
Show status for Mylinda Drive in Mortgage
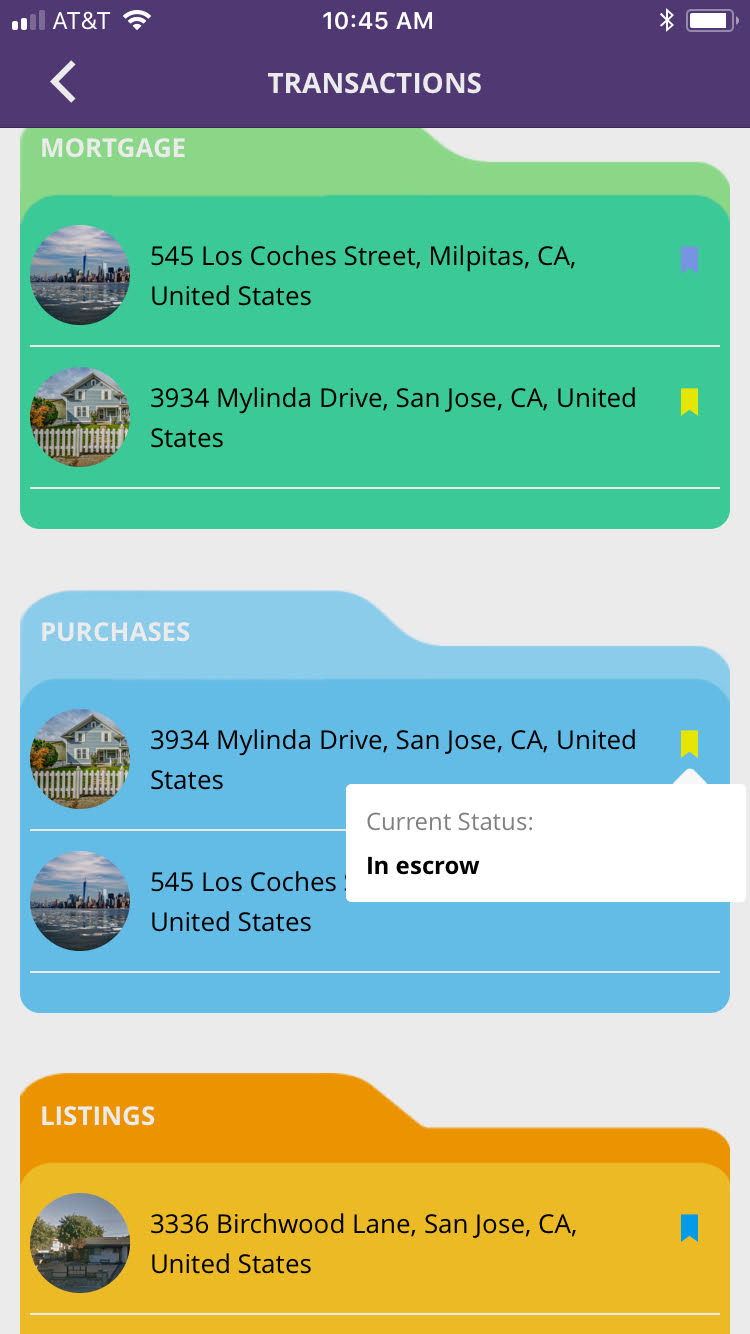tap(689, 402)
